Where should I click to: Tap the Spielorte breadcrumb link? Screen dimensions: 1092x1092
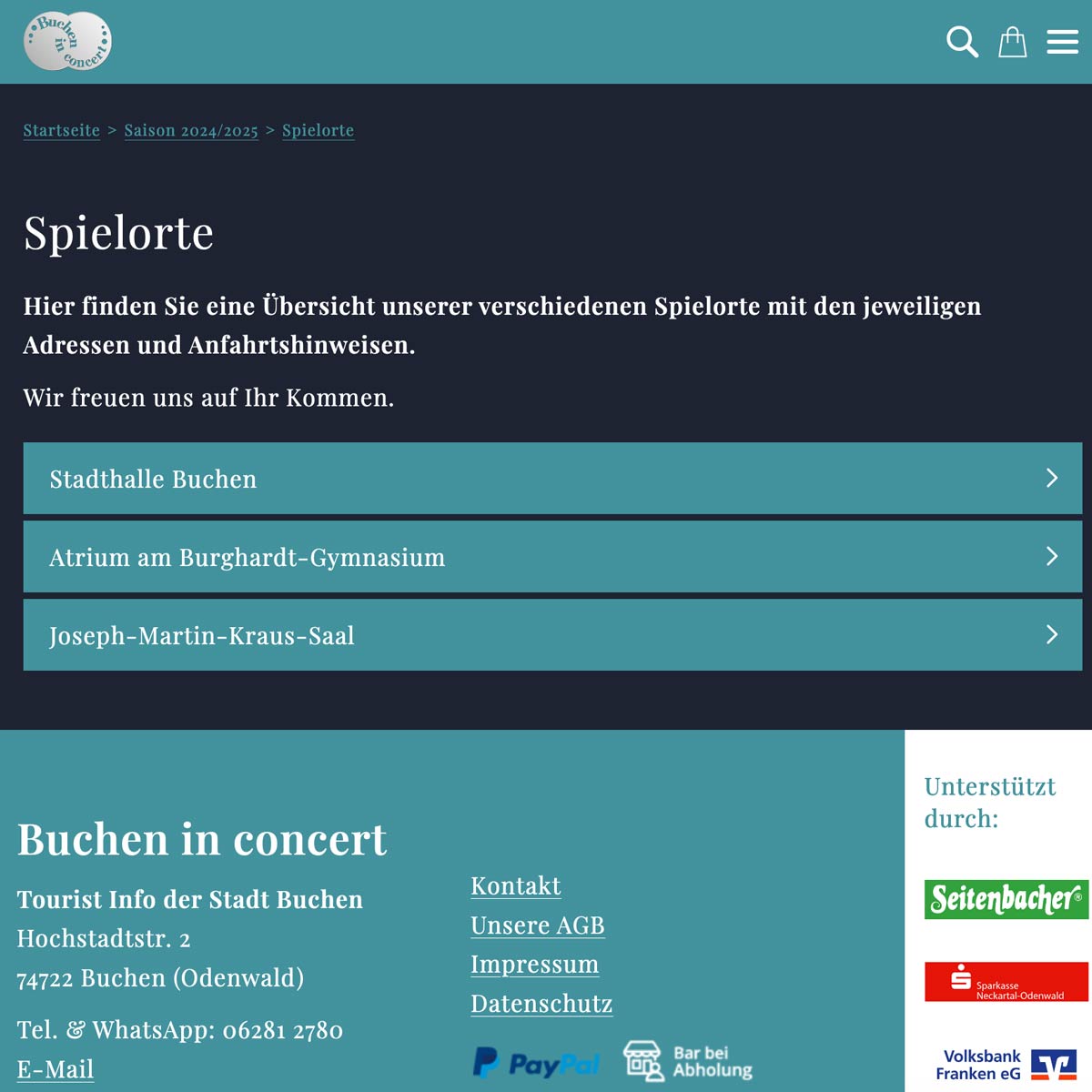318,130
